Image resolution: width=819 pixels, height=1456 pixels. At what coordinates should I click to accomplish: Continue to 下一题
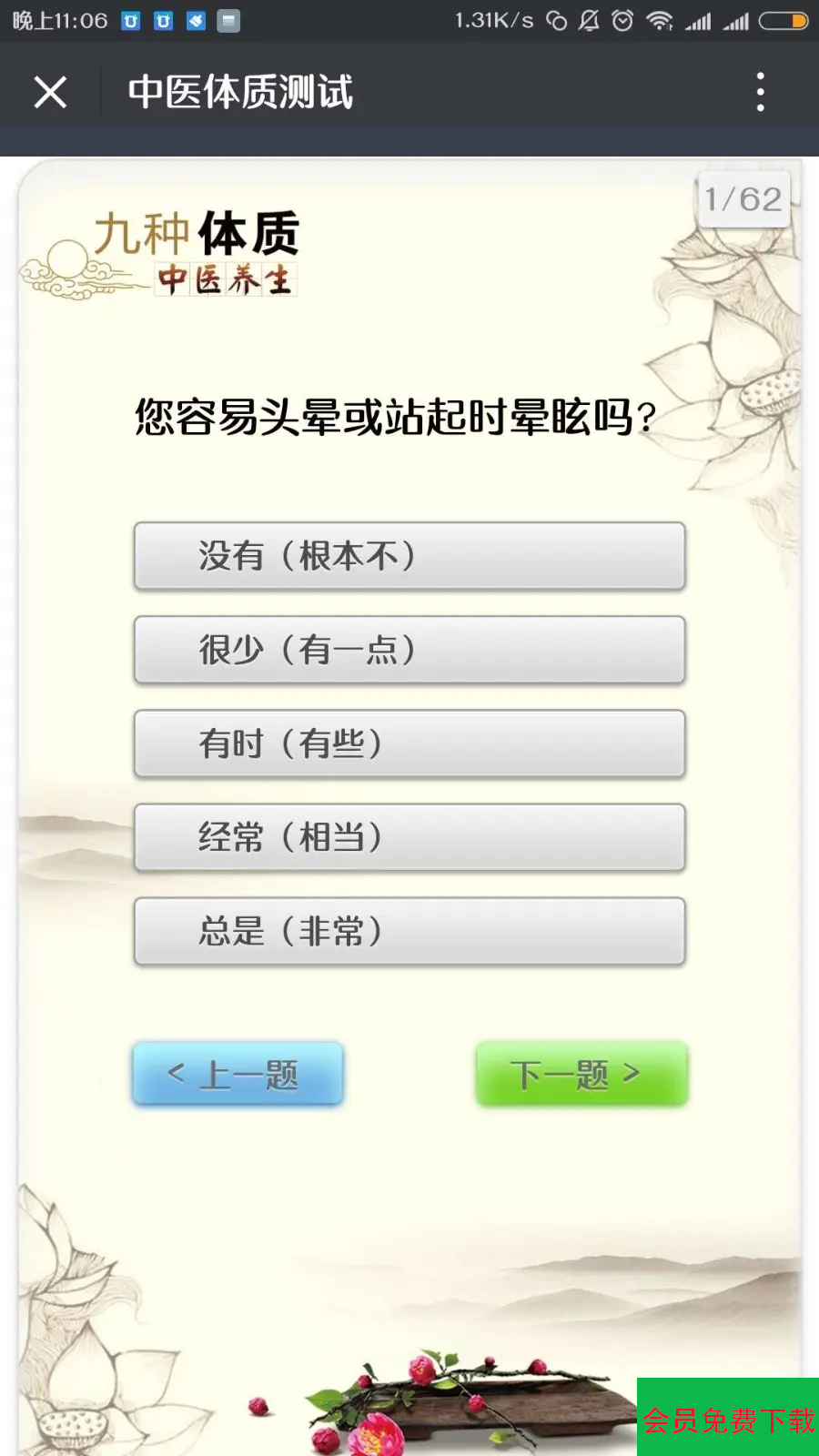(x=581, y=1074)
